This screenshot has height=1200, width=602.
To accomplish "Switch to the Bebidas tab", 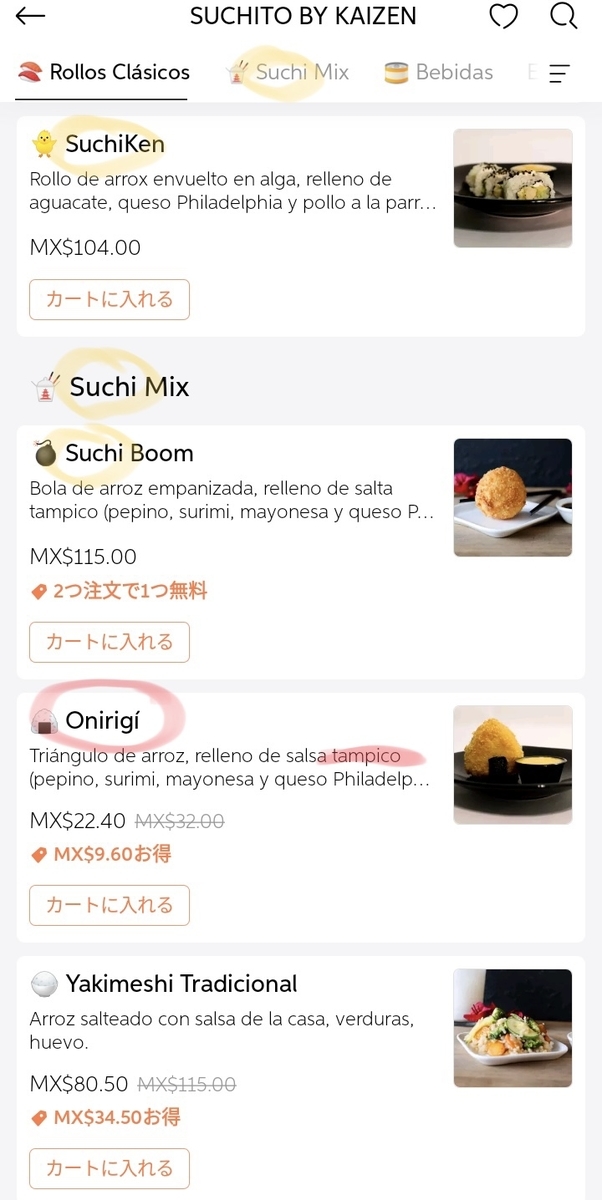I will coord(439,73).
